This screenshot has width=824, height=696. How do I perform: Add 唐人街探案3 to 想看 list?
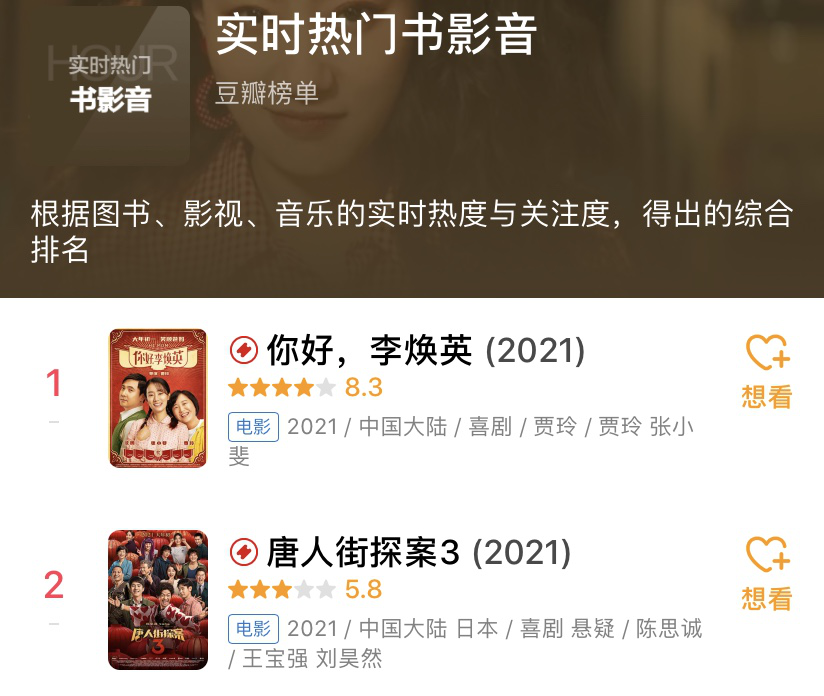(x=767, y=573)
